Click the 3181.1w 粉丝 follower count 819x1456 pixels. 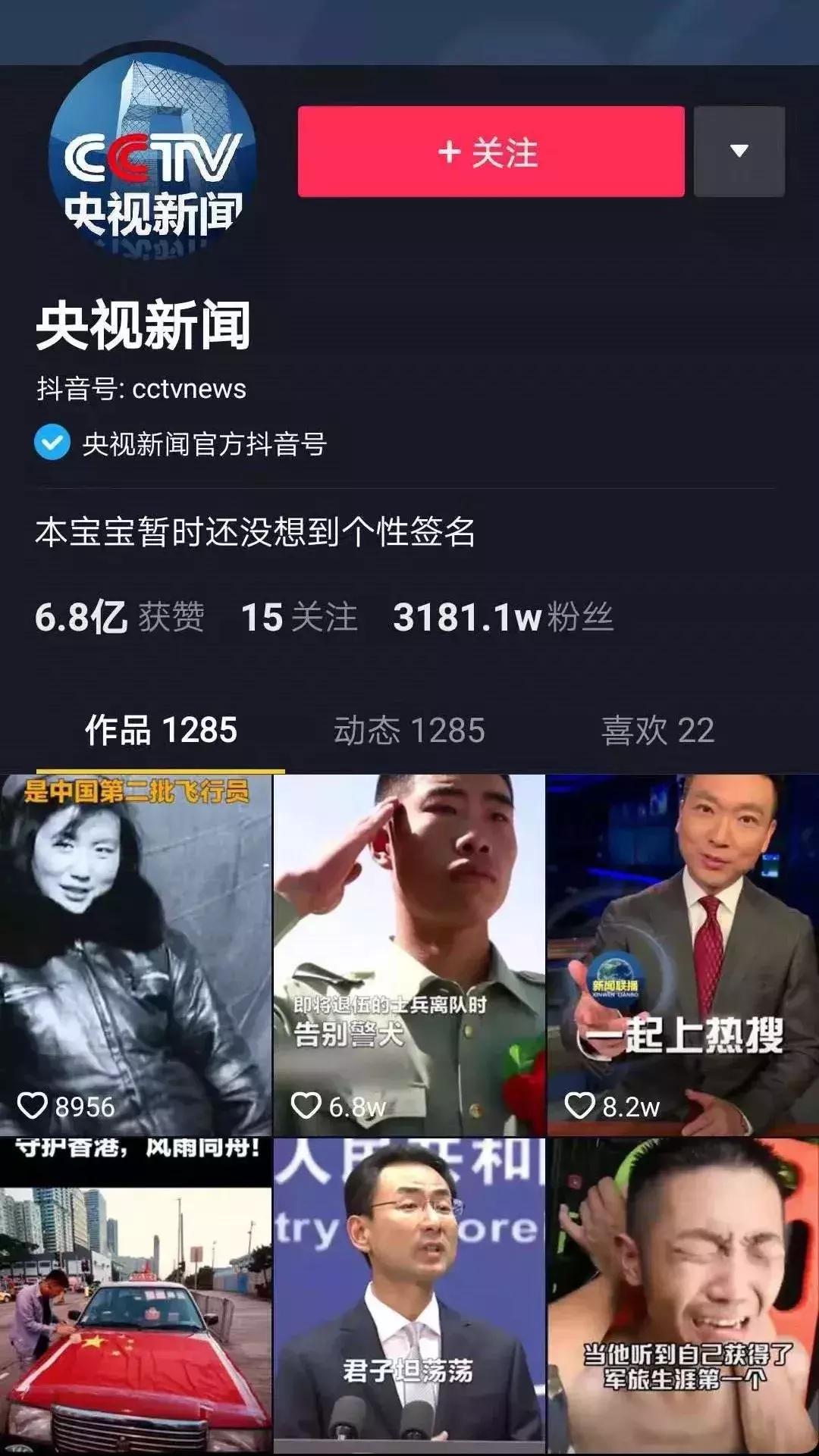tap(504, 618)
